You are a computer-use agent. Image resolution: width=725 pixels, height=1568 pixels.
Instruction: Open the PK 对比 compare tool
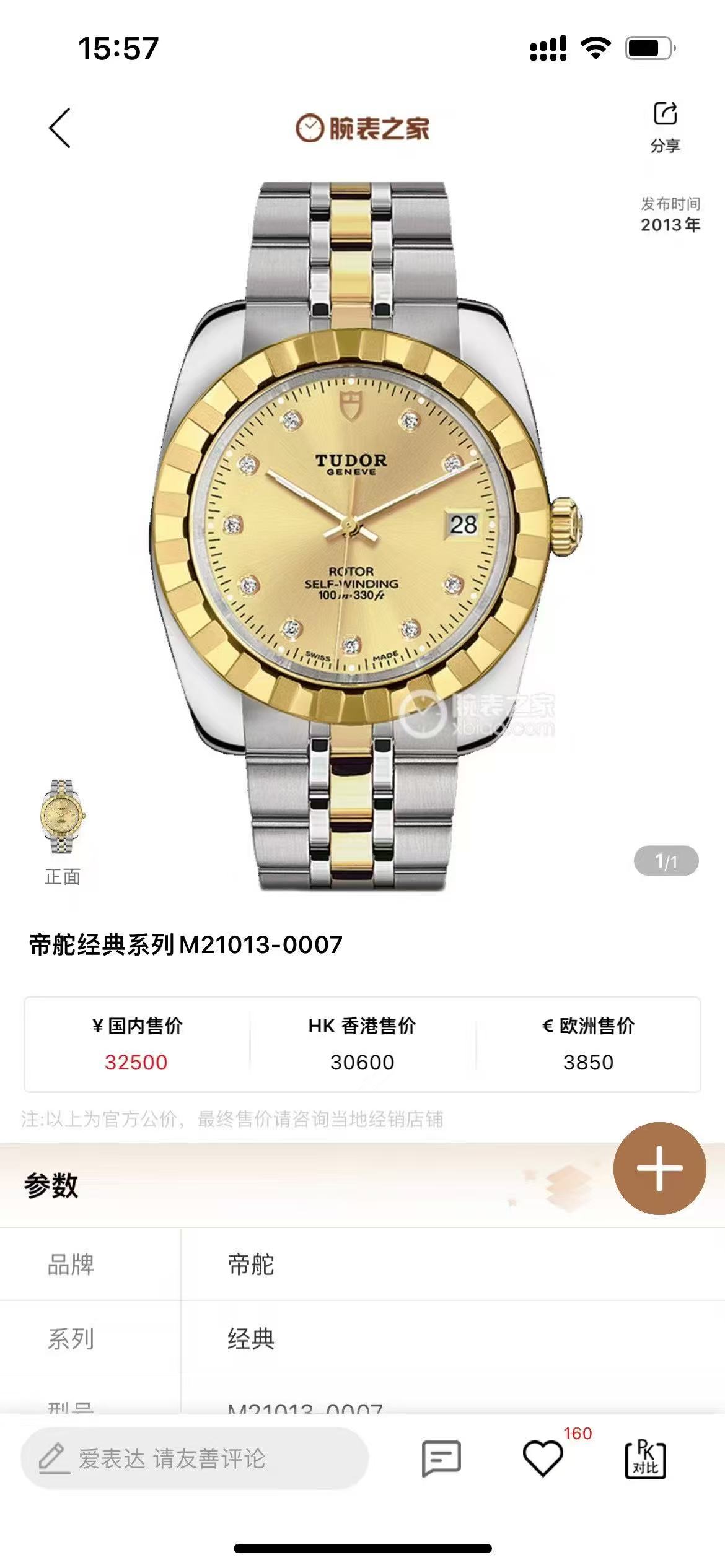[645, 1458]
